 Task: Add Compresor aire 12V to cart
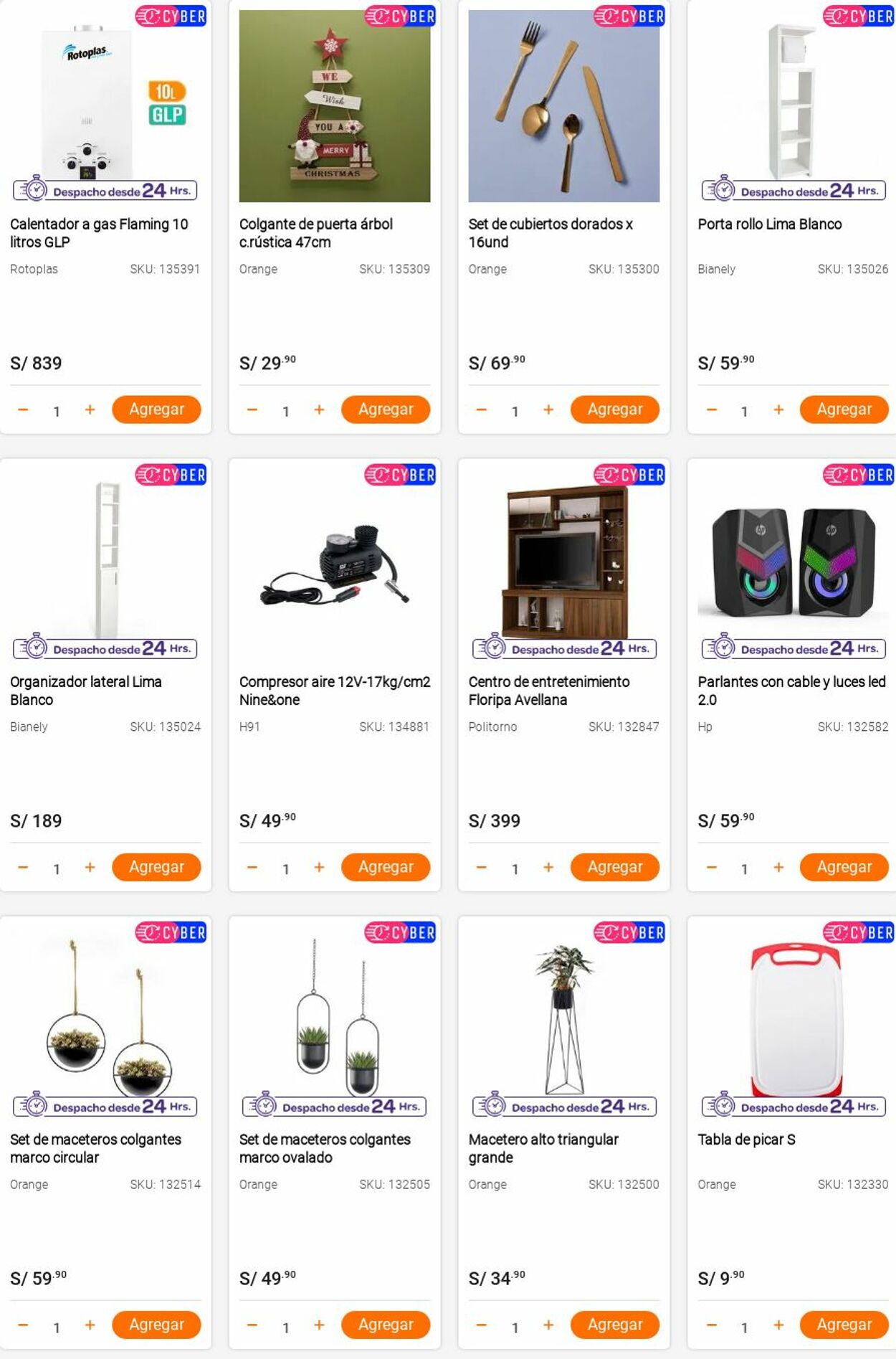pos(385,867)
